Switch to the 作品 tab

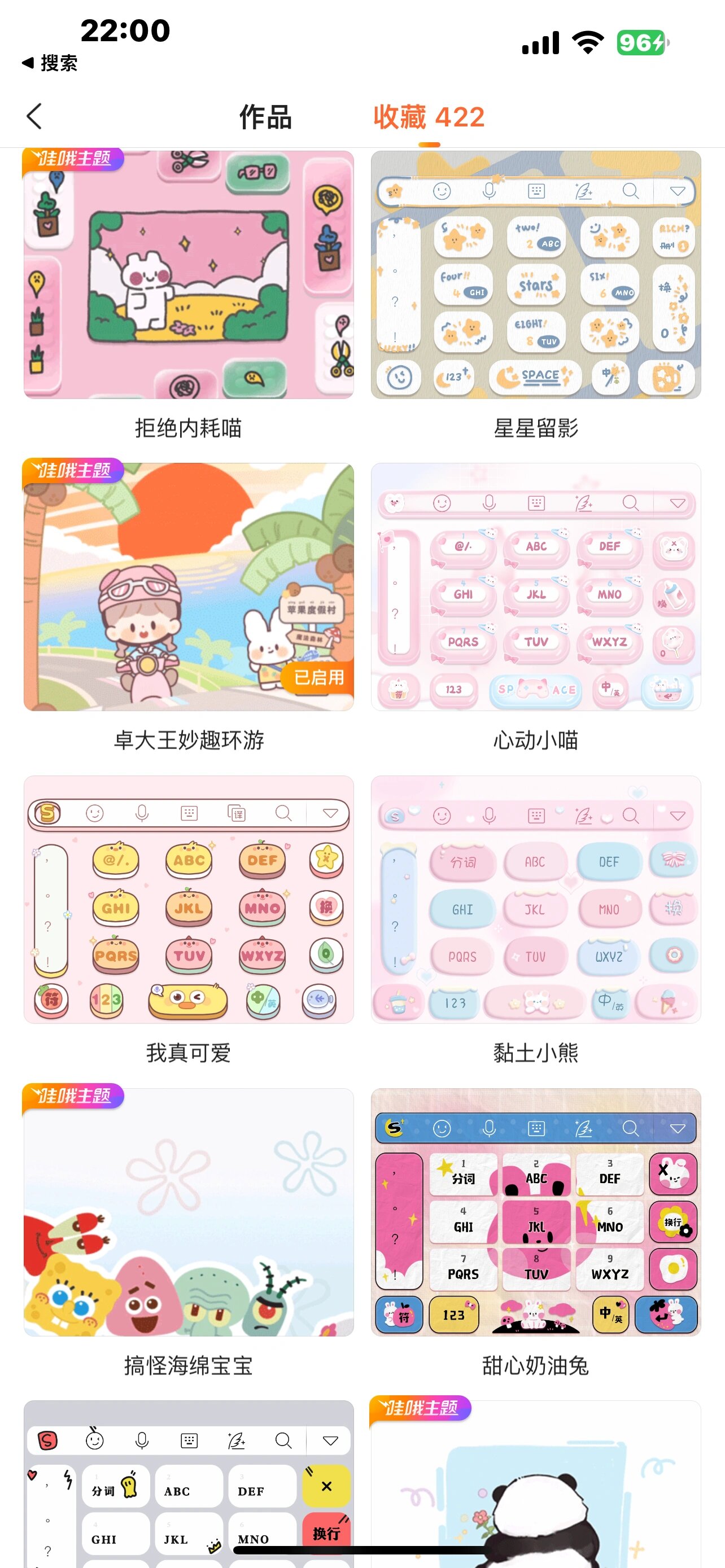[265, 117]
